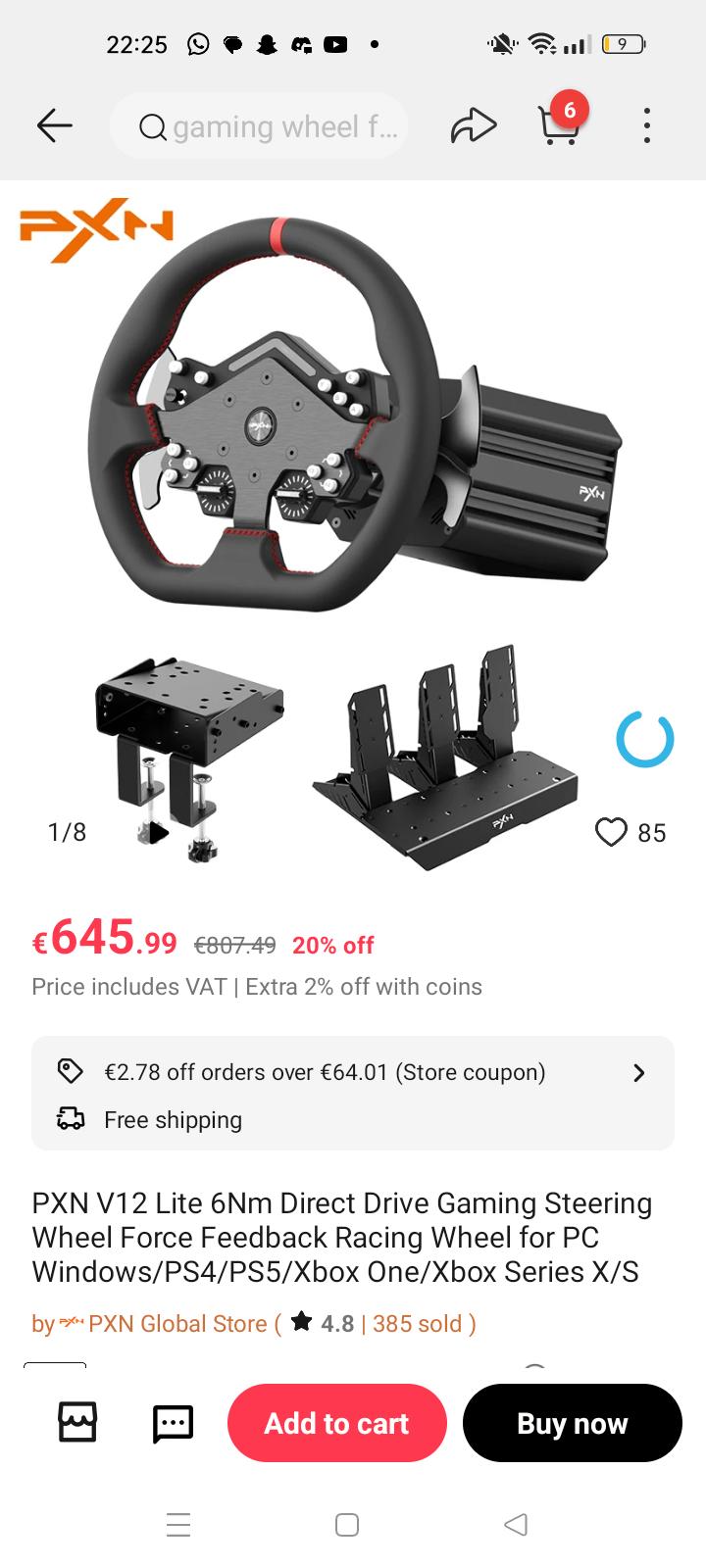The height and width of the screenshot is (1568, 706).
Task: Buy now
Action: pyautogui.click(x=572, y=1423)
